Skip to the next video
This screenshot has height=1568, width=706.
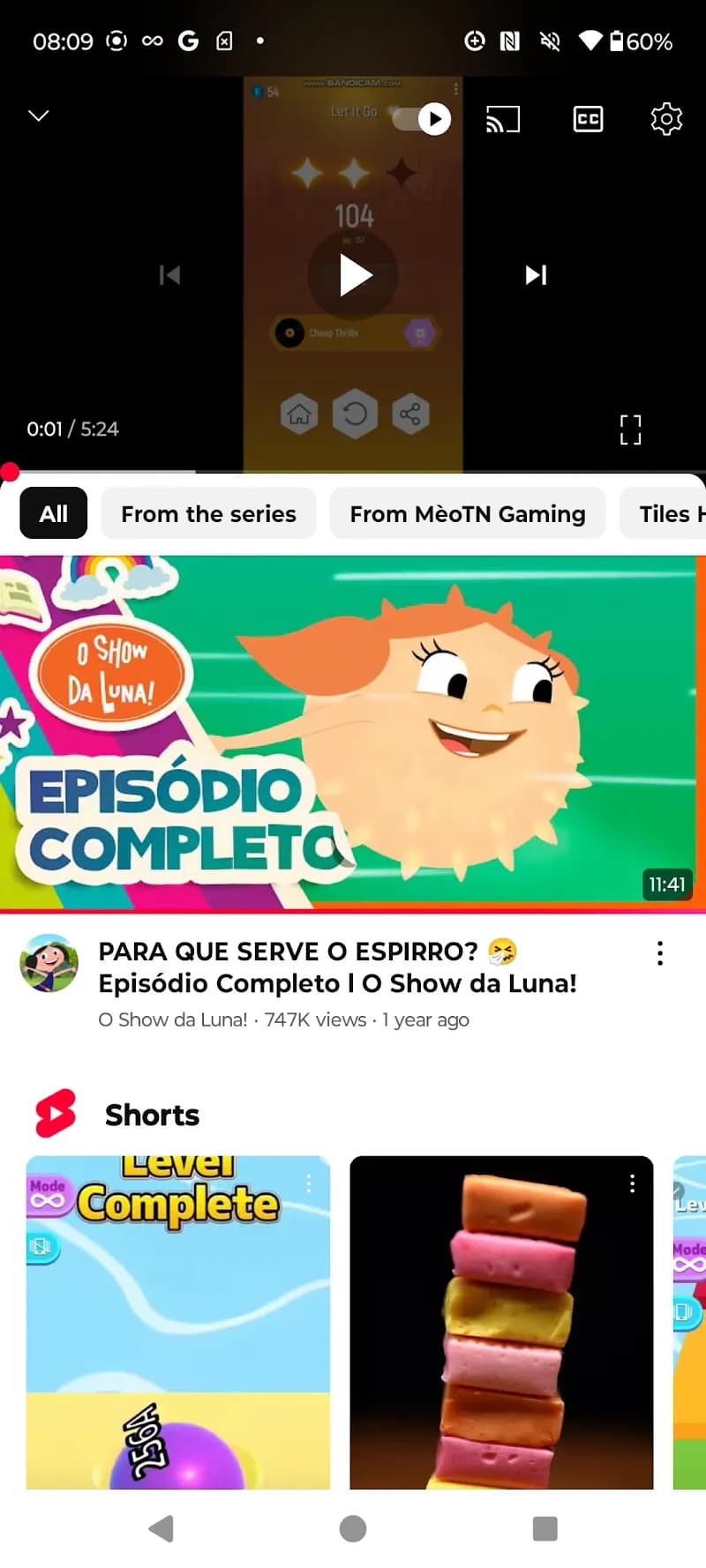[x=536, y=275]
